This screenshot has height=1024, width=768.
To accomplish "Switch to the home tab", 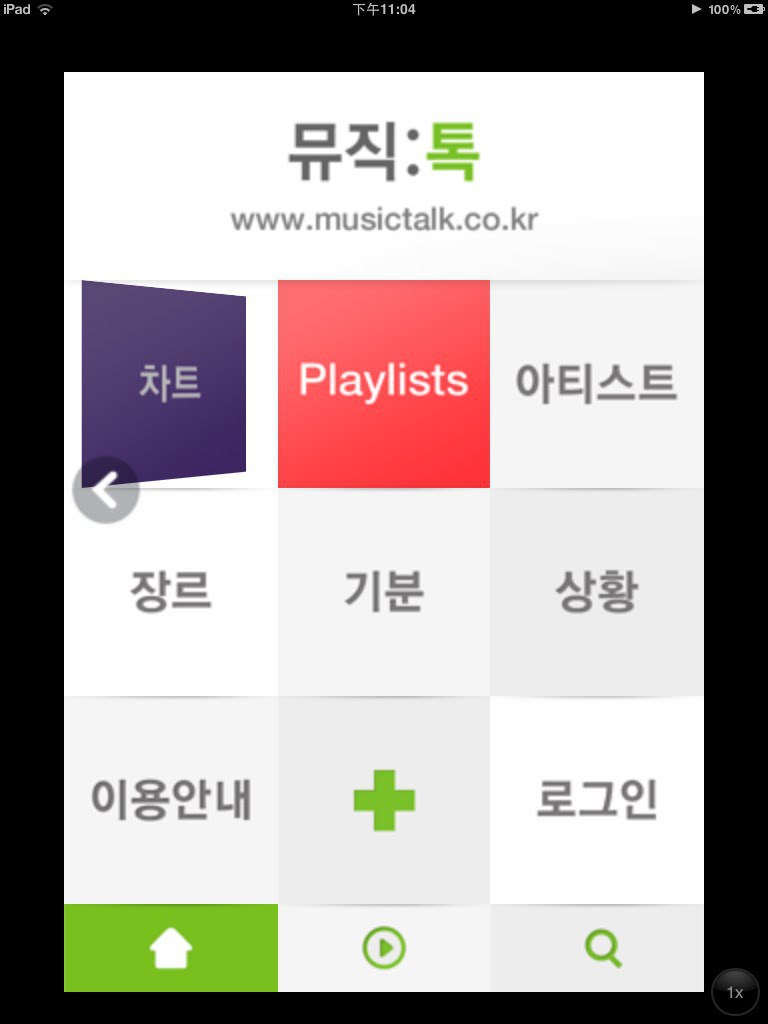I will [170, 948].
